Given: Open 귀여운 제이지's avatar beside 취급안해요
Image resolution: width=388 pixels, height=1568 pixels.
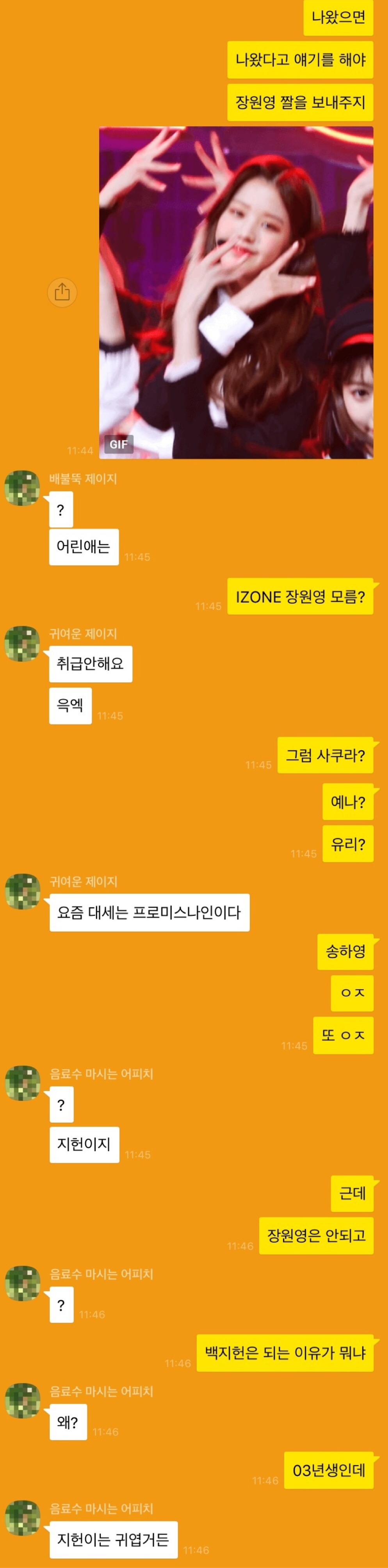Looking at the screenshot, I should (23, 643).
